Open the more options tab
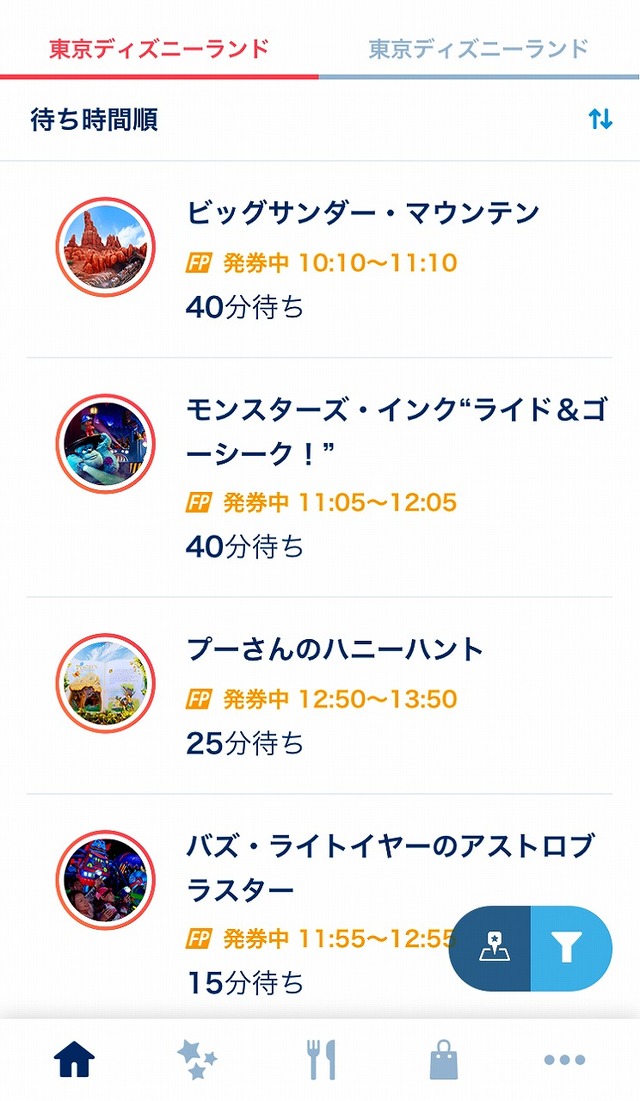The width and height of the screenshot is (640, 1101). [x=564, y=1060]
